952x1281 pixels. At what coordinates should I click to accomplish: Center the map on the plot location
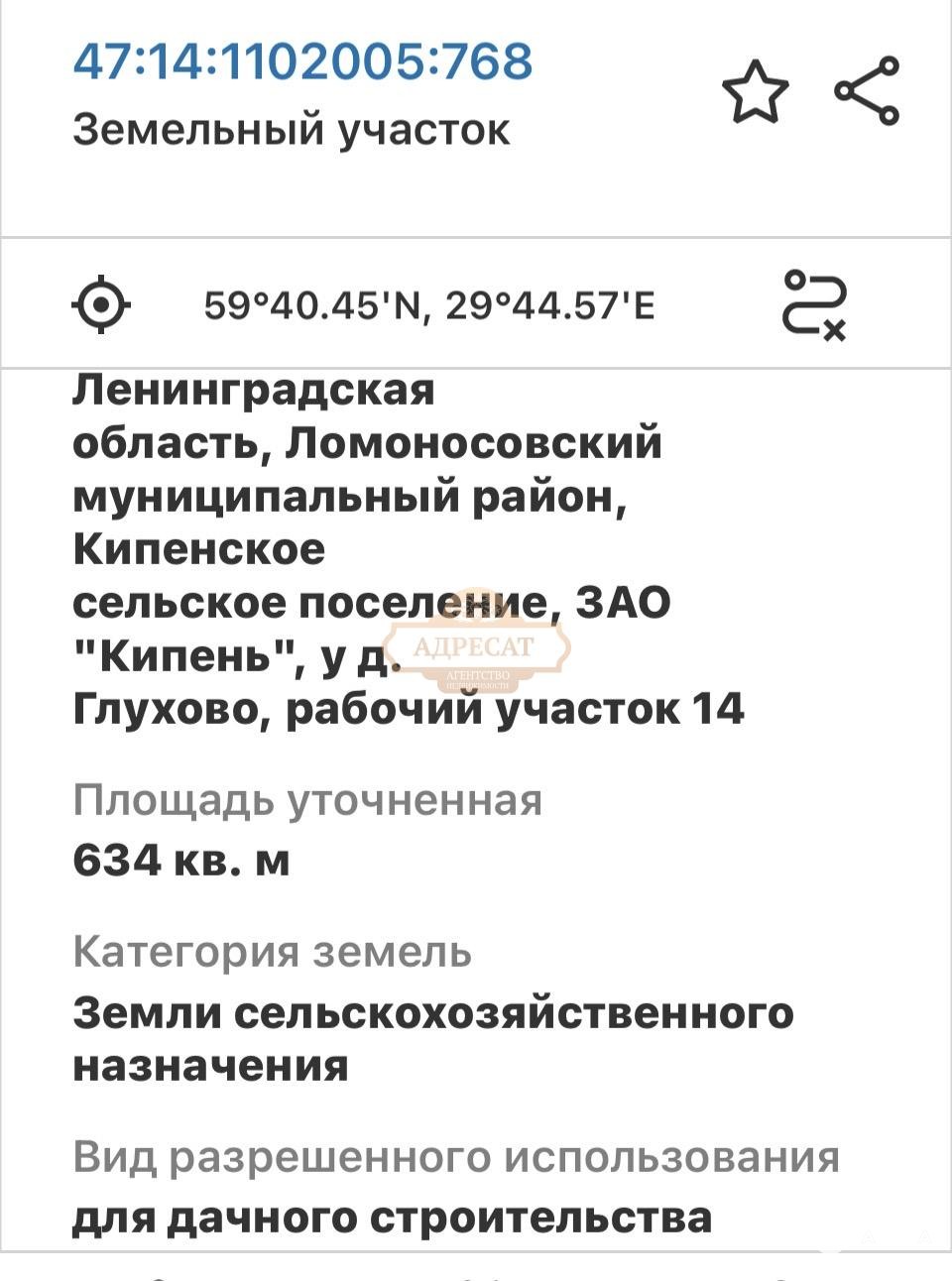(101, 304)
